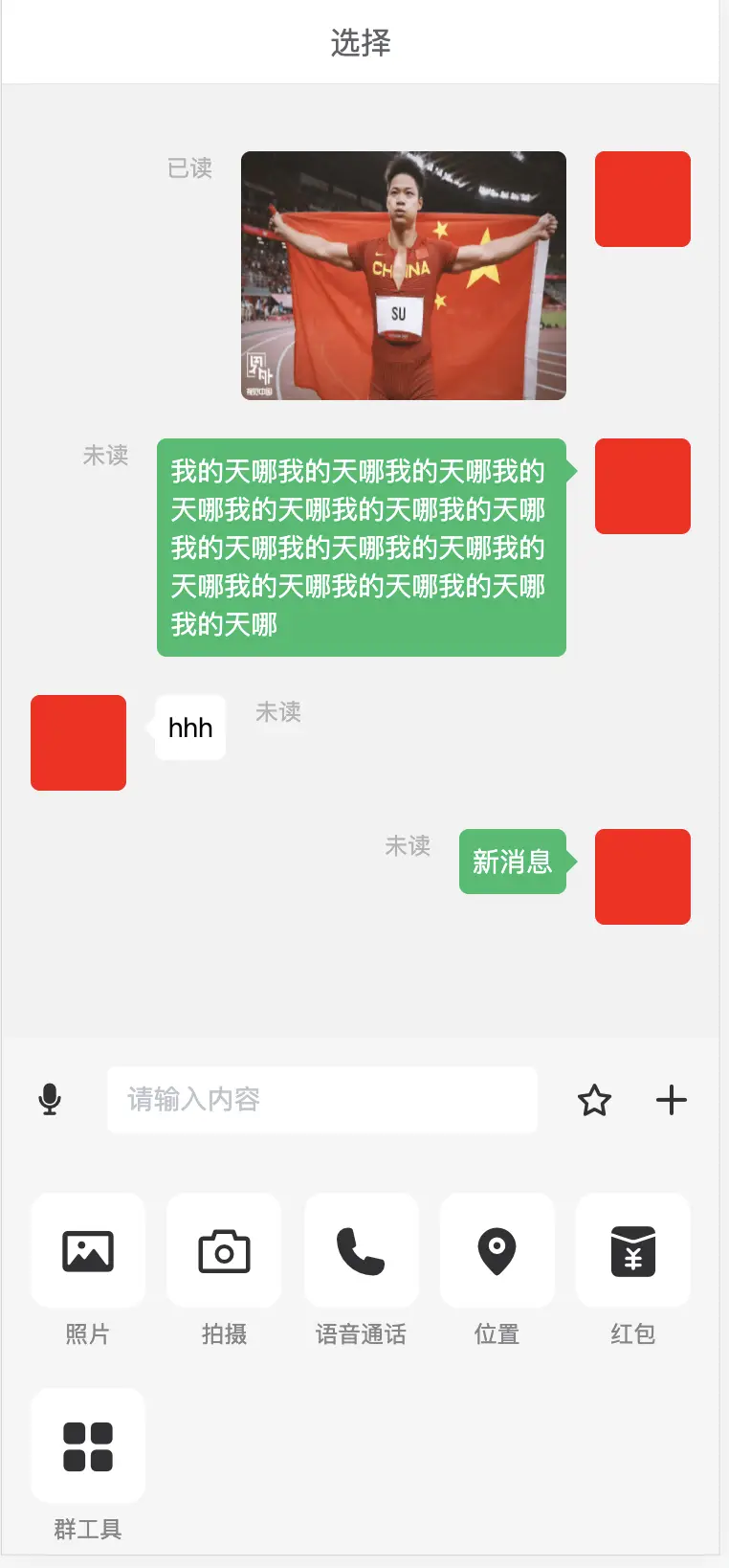This screenshot has width=729, height=1568.
Task: Tap the plus icon beside the input
Action: [x=672, y=1100]
